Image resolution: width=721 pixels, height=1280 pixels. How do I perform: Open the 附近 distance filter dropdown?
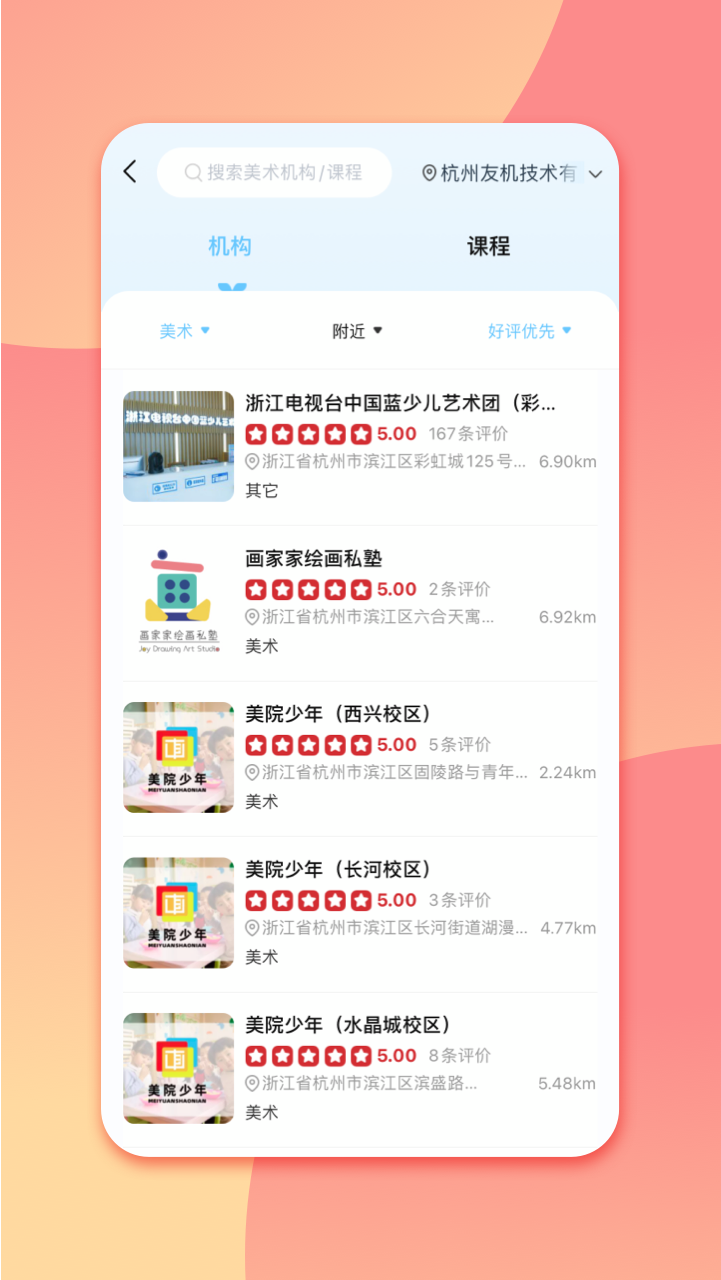tap(357, 330)
